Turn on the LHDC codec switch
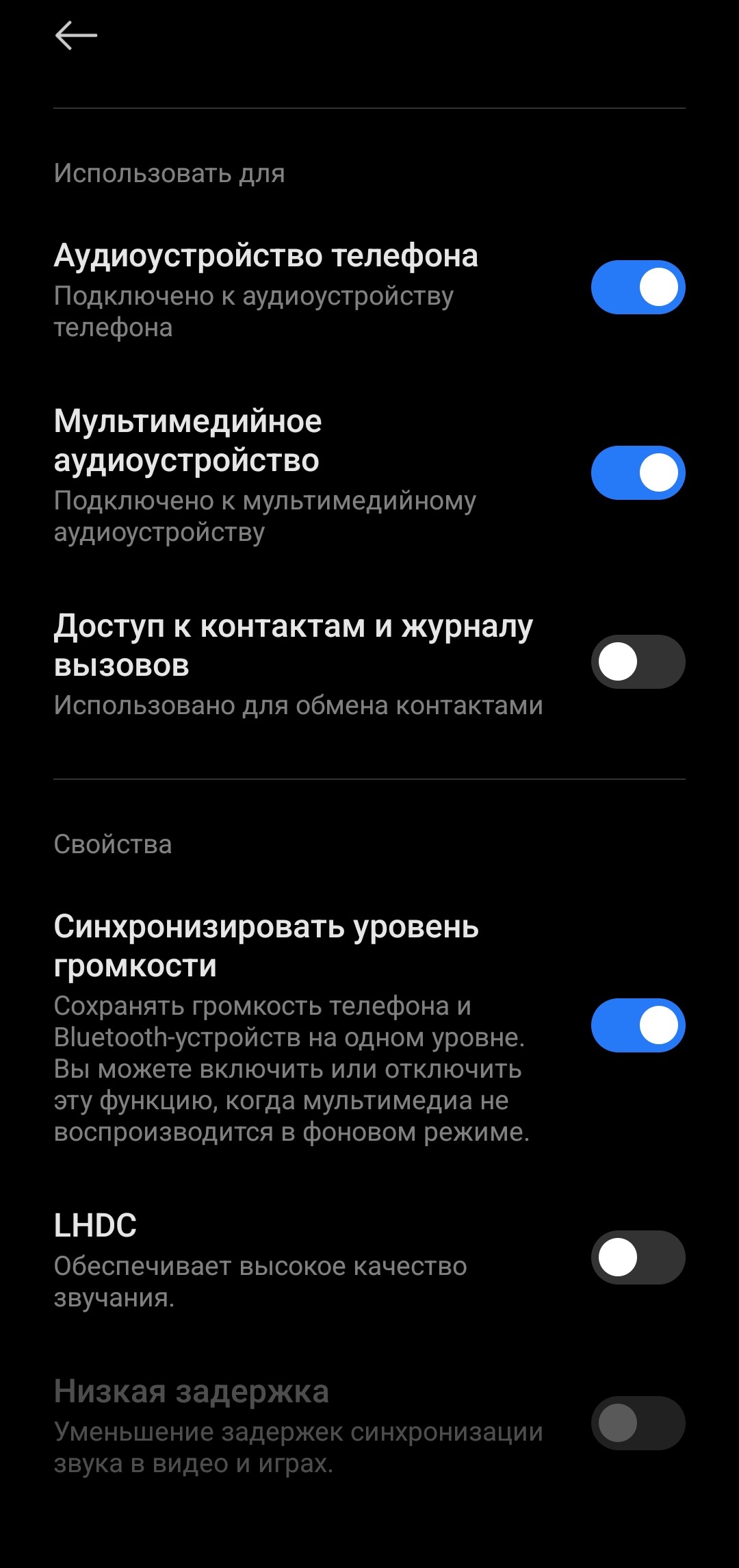The image size is (739, 1568). pyautogui.click(x=638, y=1257)
